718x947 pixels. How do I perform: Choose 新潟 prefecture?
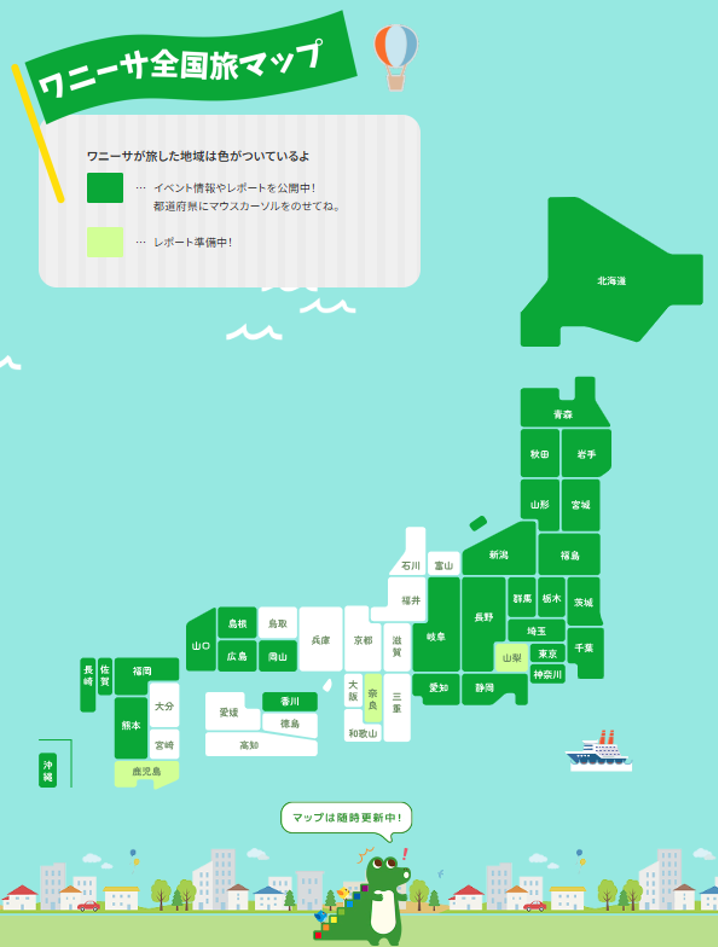tap(499, 555)
